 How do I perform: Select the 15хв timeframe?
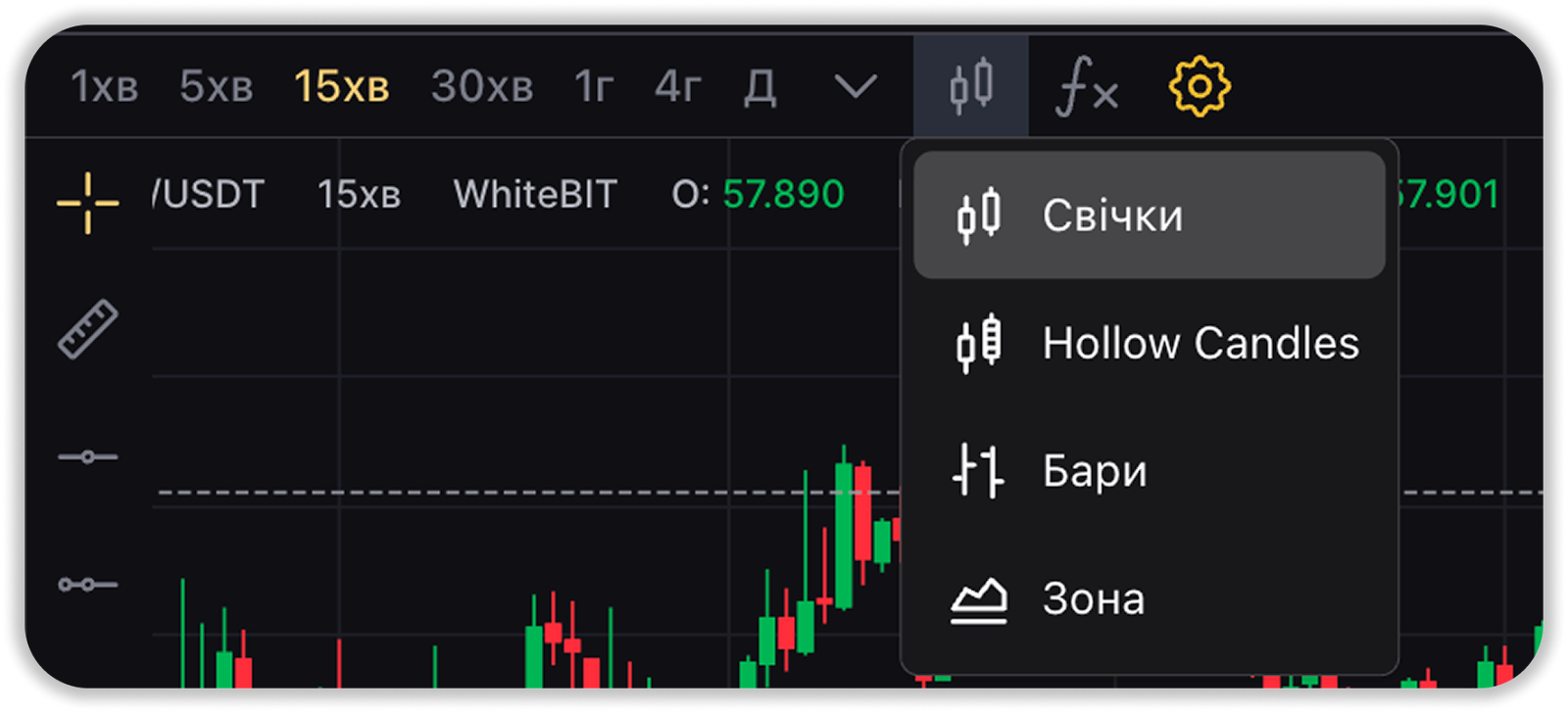tap(342, 87)
